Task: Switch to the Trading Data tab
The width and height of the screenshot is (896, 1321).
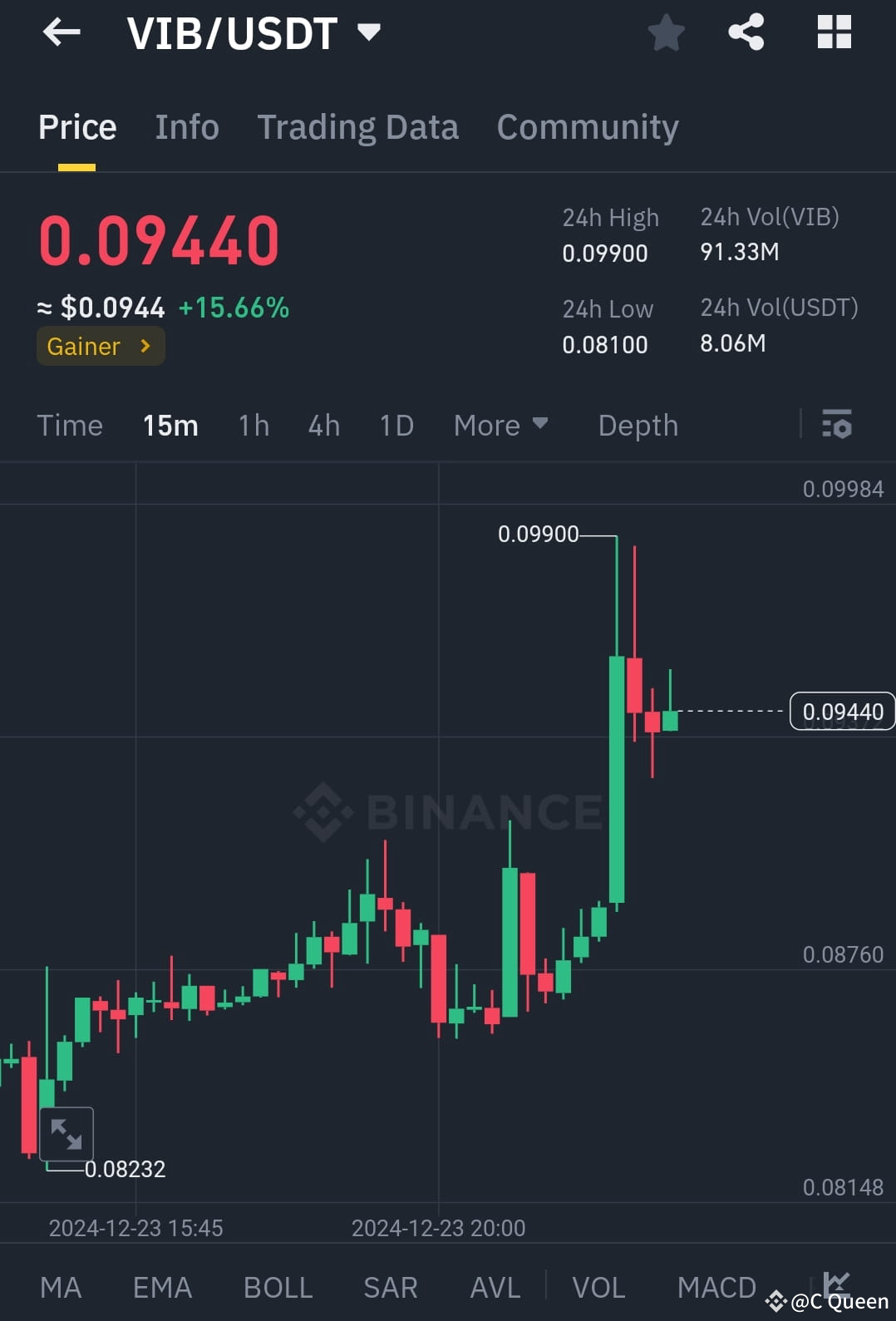Action: click(x=357, y=126)
